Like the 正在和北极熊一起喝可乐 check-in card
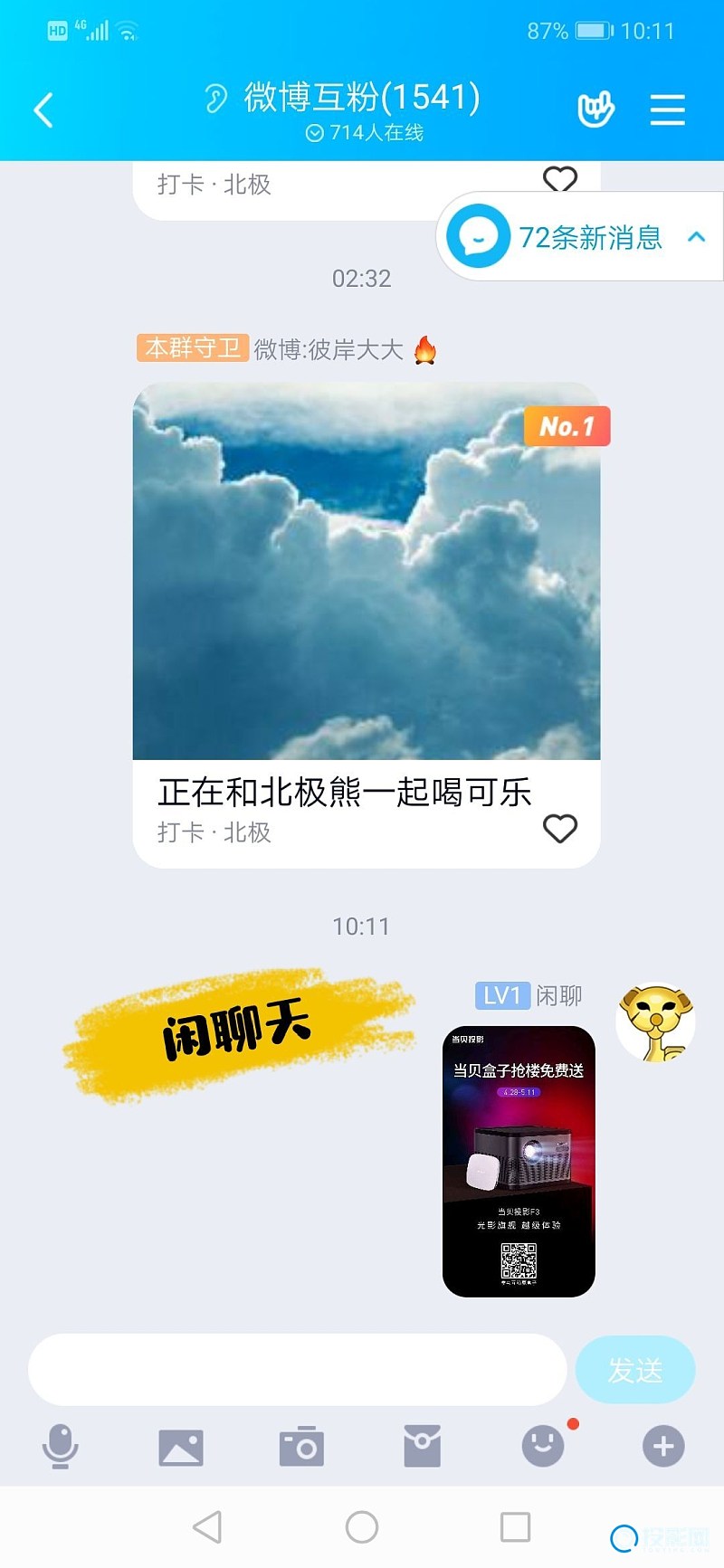 (x=559, y=827)
